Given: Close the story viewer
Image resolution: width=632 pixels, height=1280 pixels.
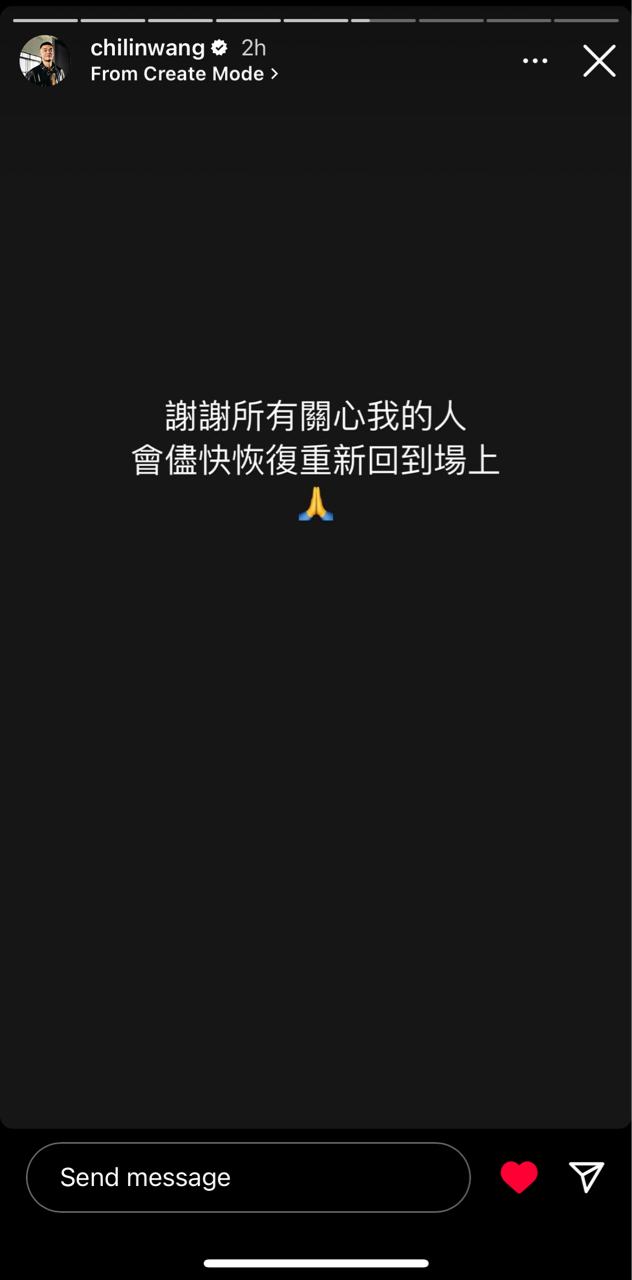Looking at the screenshot, I should coord(599,61).
